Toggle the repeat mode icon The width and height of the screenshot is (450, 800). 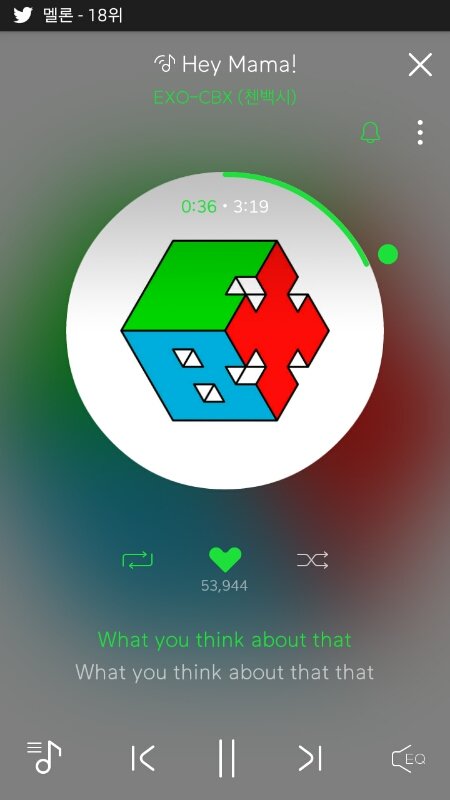coord(137,560)
